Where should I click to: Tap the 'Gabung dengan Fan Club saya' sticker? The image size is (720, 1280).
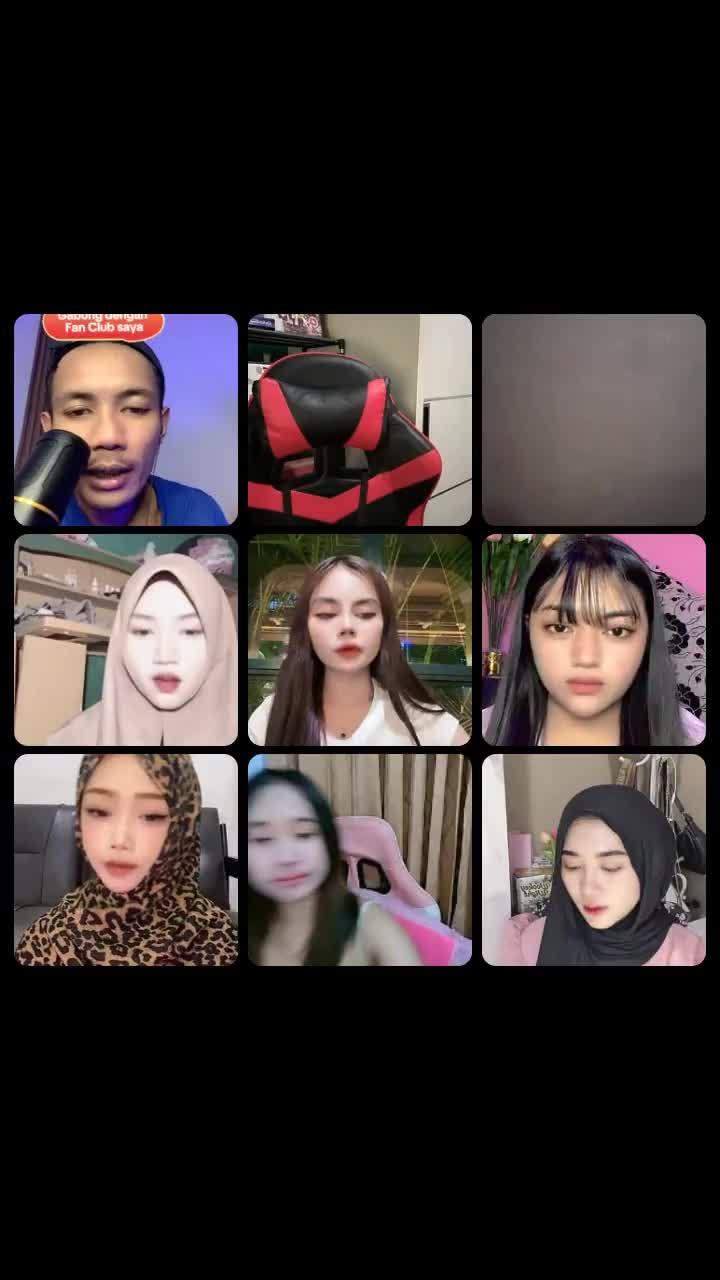point(103,326)
